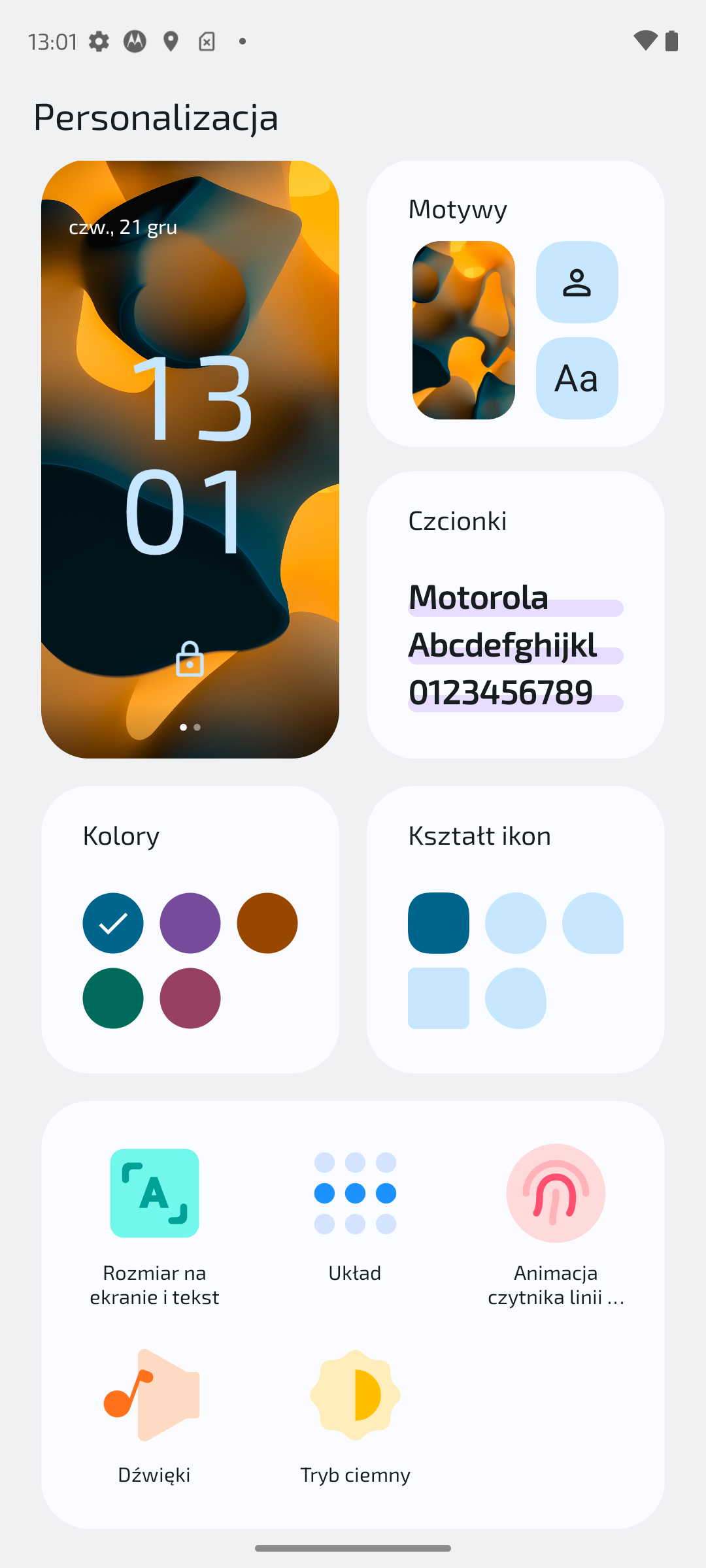Pick the maroon color swatch
Viewport: 706px width, 1568px height.
pos(190,998)
